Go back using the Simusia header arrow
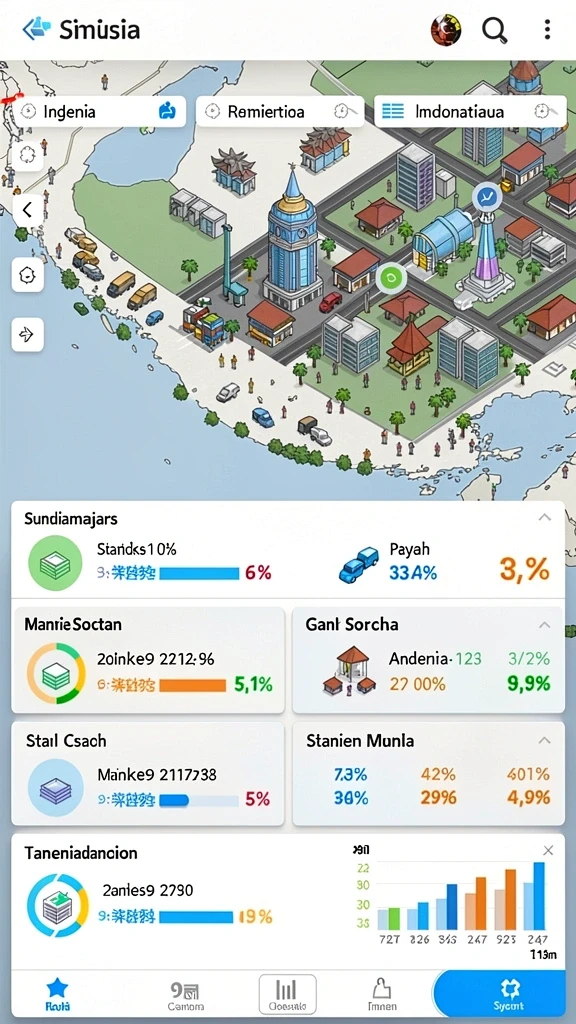This screenshot has height=1024, width=576. tap(36, 29)
